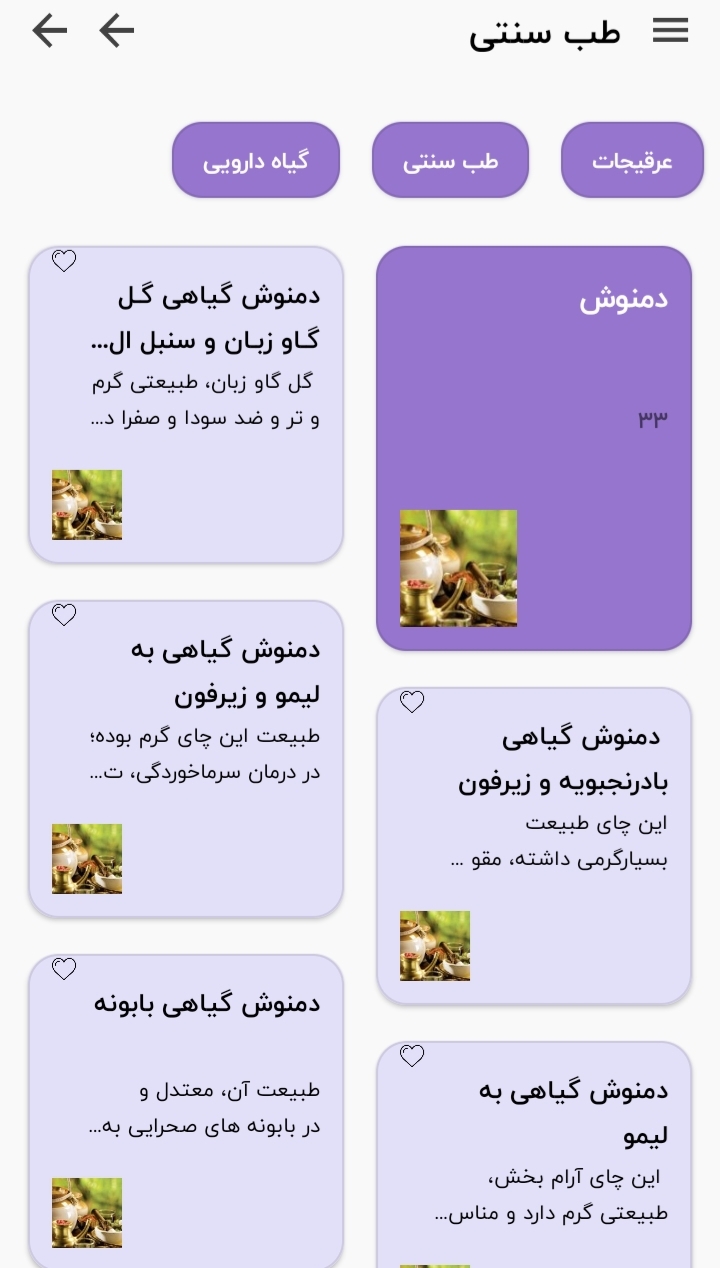Click the second back arrow icon
The width and height of the screenshot is (720, 1268).
tap(117, 31)
